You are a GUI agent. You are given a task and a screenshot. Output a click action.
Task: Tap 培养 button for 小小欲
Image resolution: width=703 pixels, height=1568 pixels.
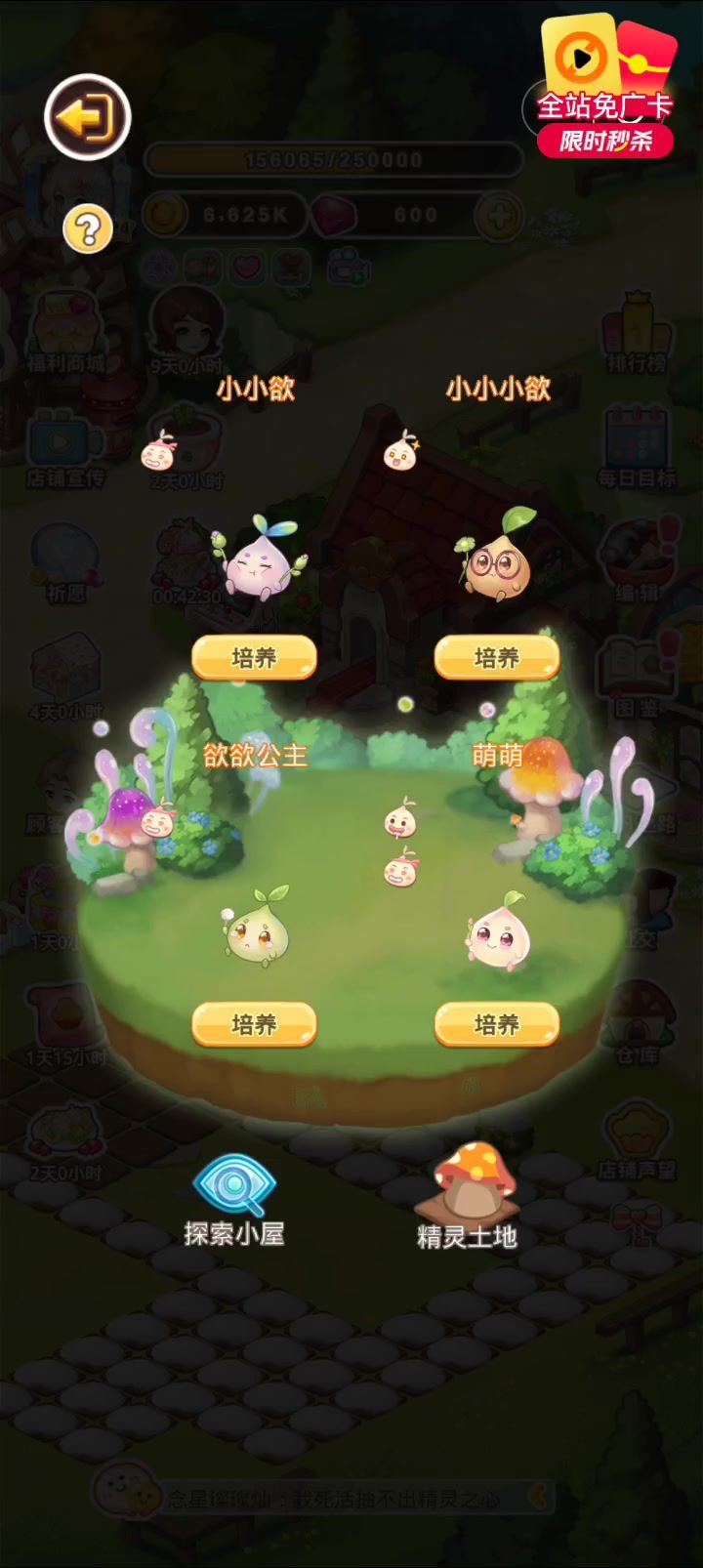tap(254, 658)
